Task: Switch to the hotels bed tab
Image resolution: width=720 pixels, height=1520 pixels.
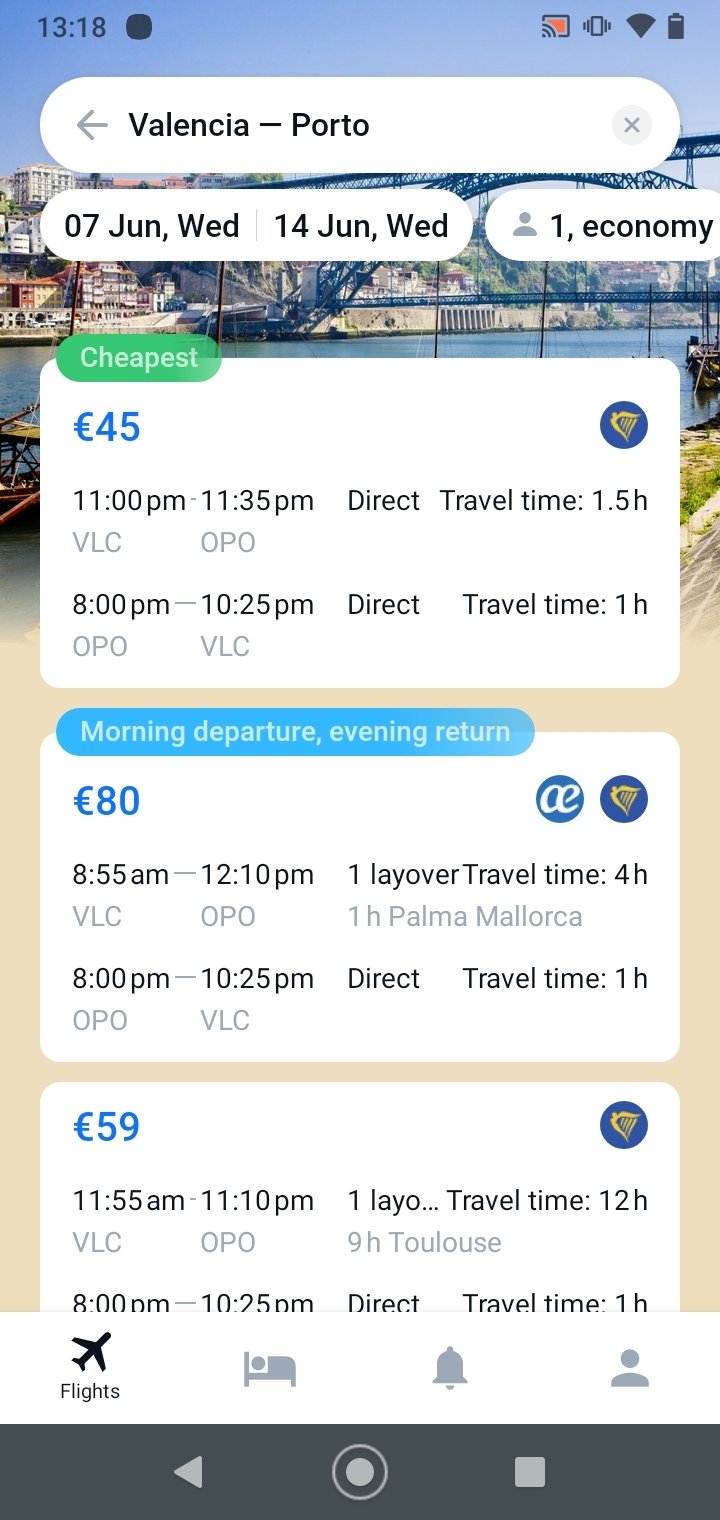Action: click(270, 1367)
